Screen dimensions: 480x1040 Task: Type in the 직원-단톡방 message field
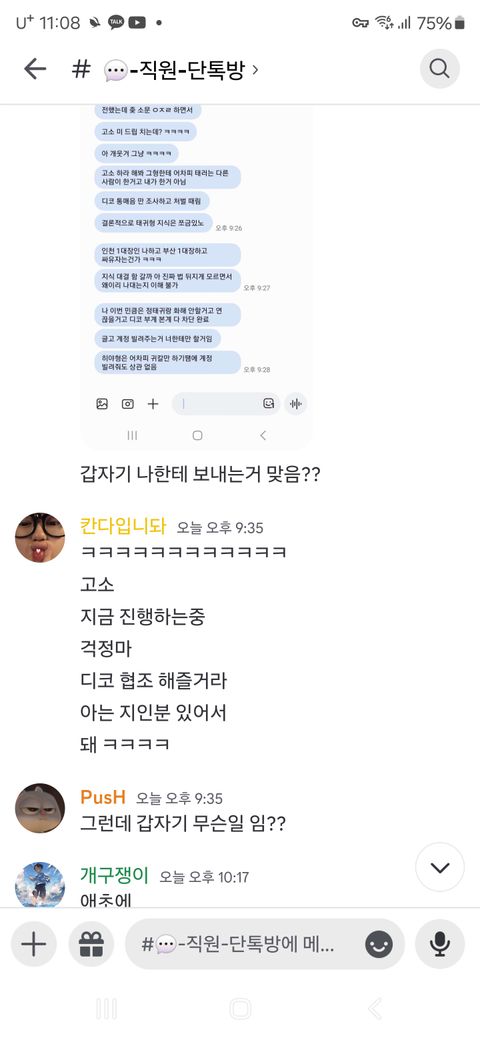pos(247,944)
